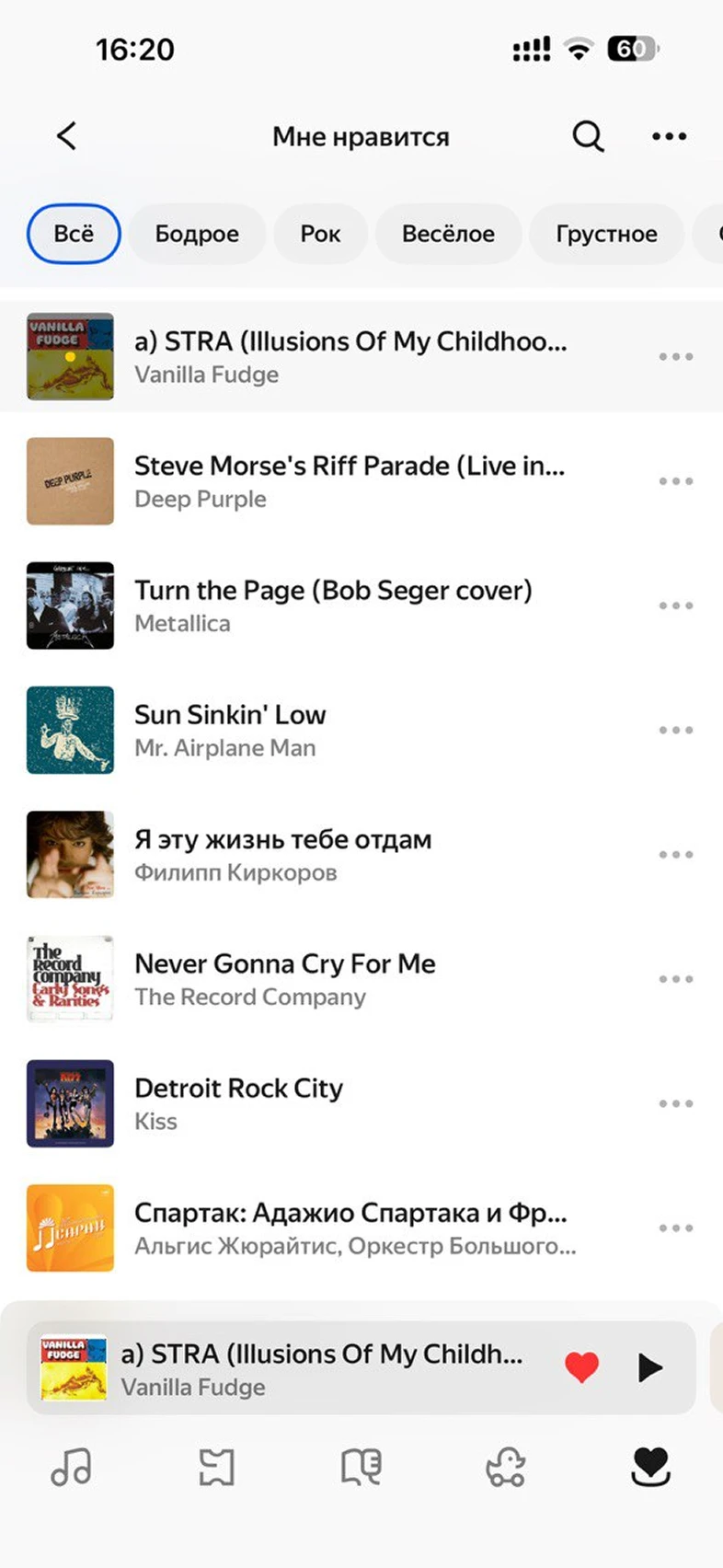Resume playback in the mini player

650,1367
